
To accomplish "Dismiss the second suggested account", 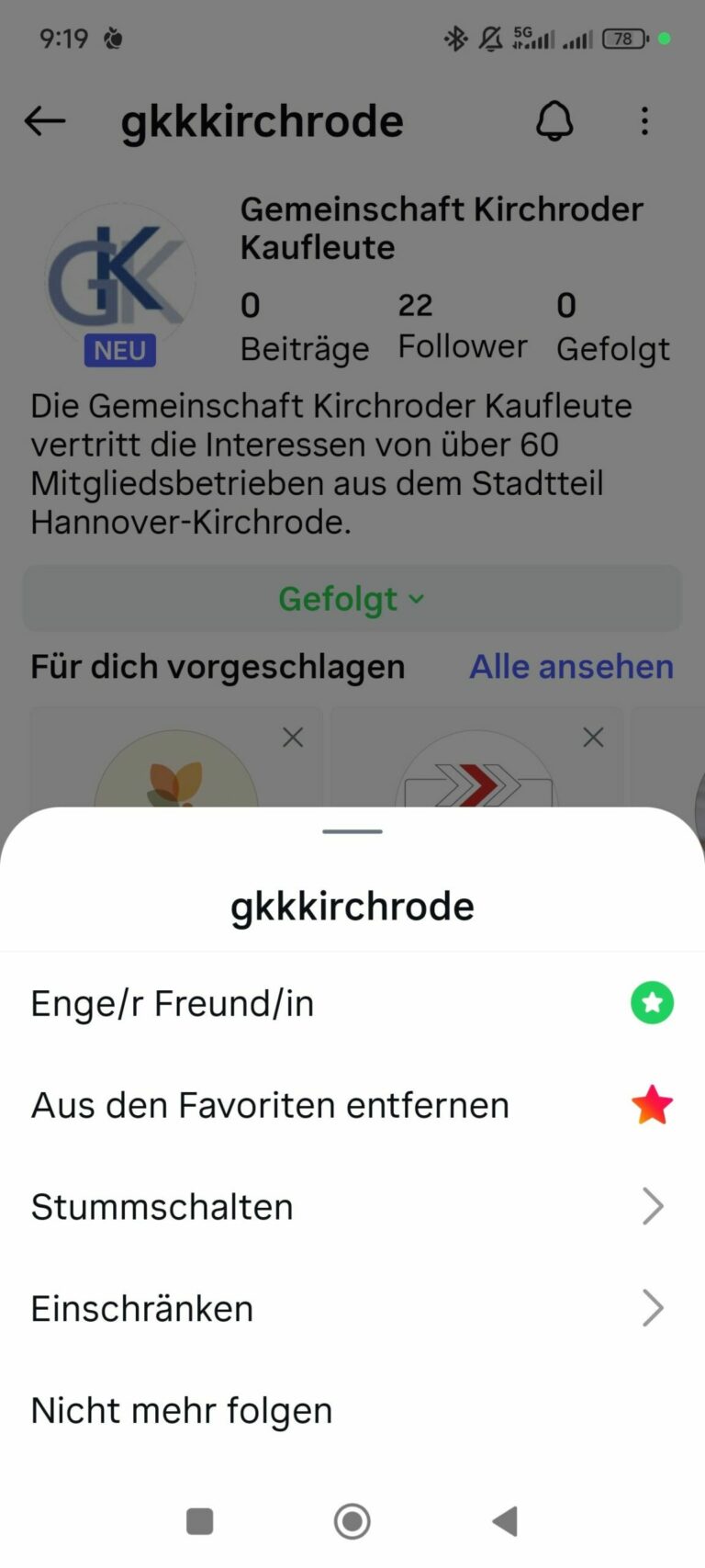I will click(593, 737).
